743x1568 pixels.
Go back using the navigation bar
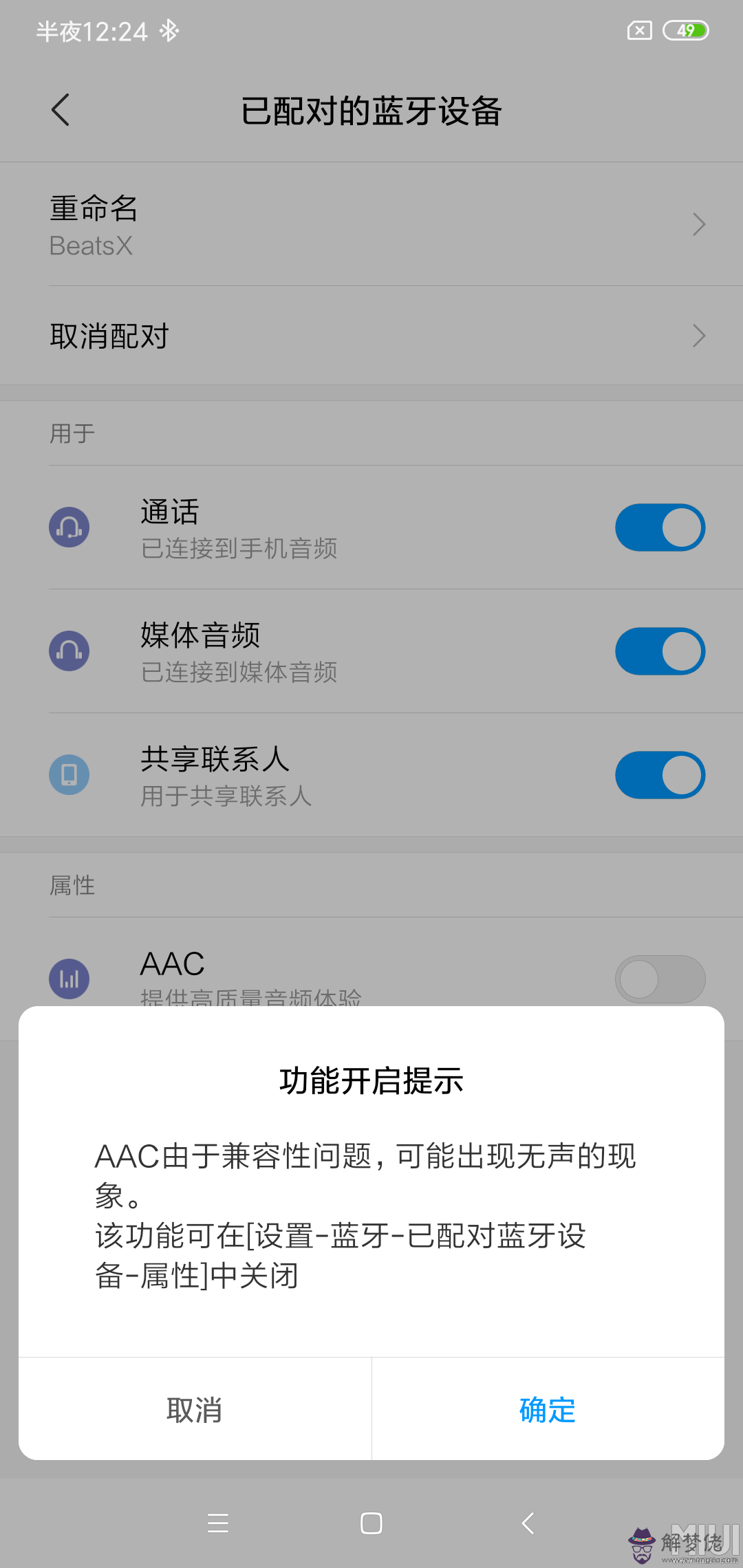coord(528,1523)
